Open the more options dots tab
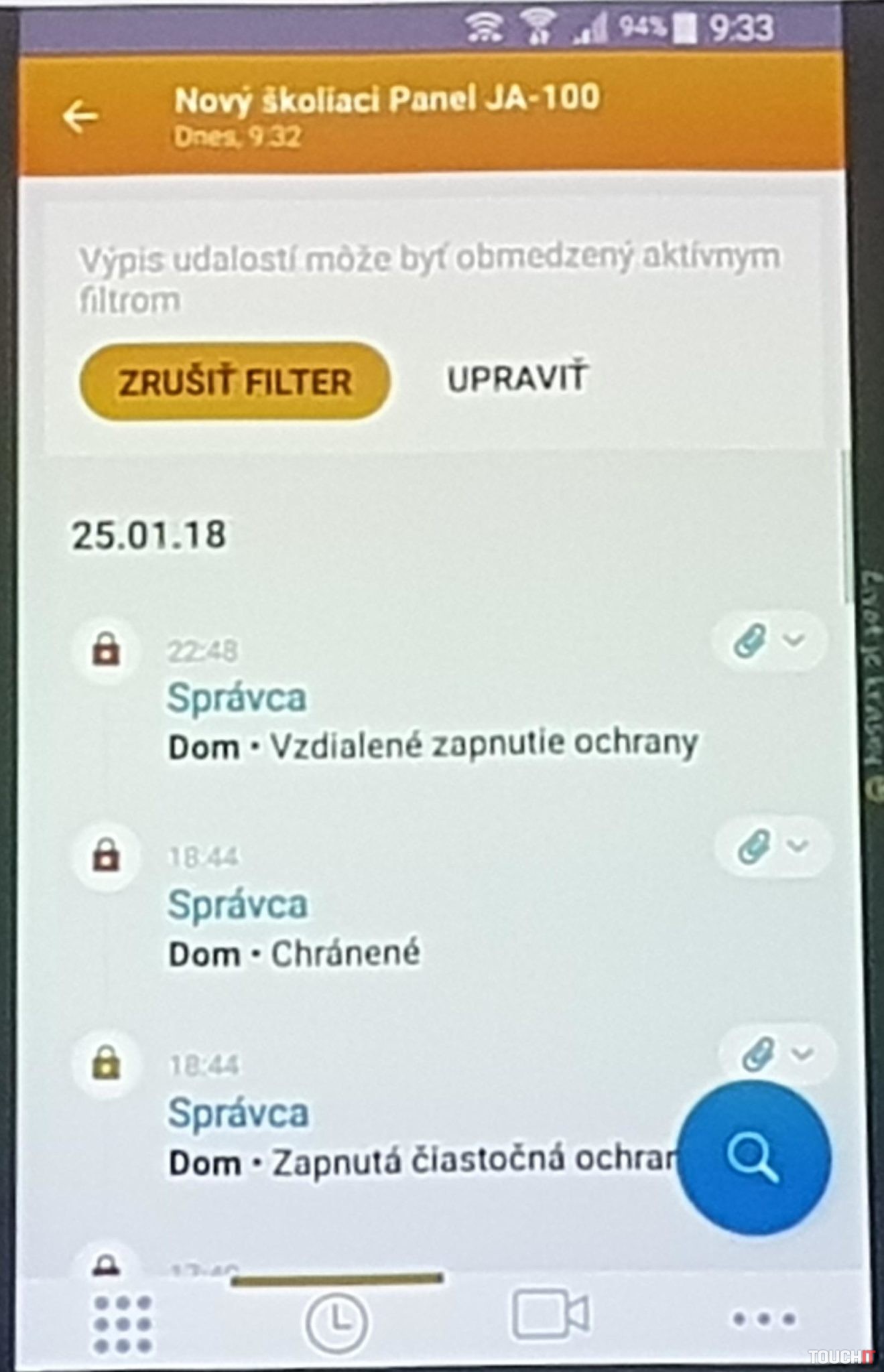Image resolution: width=884 pixels, height=1372 pixels. click(763, 1319)
